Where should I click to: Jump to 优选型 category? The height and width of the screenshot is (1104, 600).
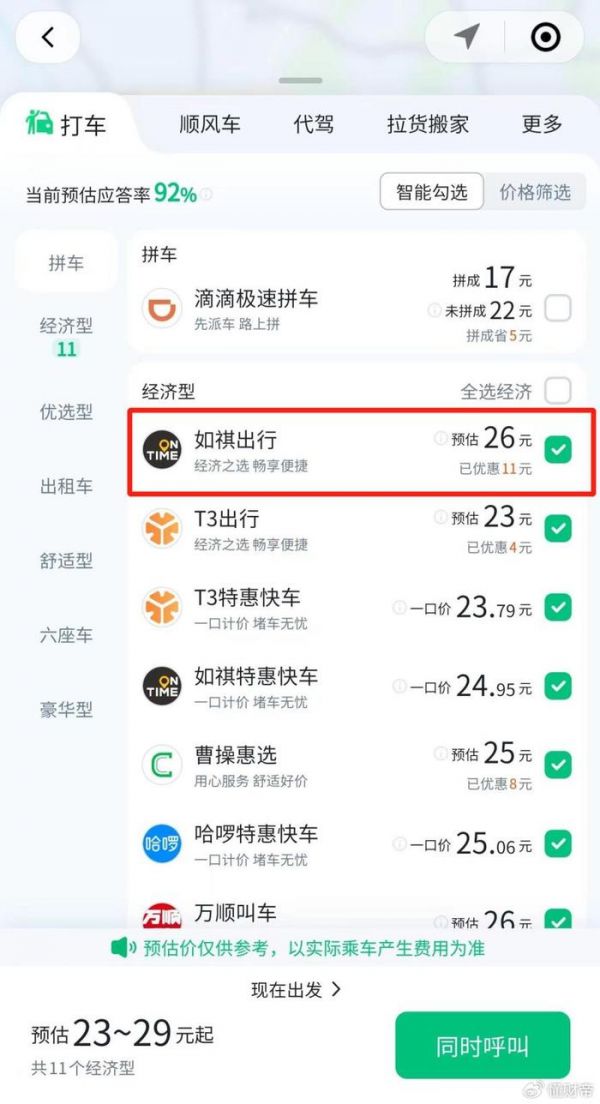(66, 412)
